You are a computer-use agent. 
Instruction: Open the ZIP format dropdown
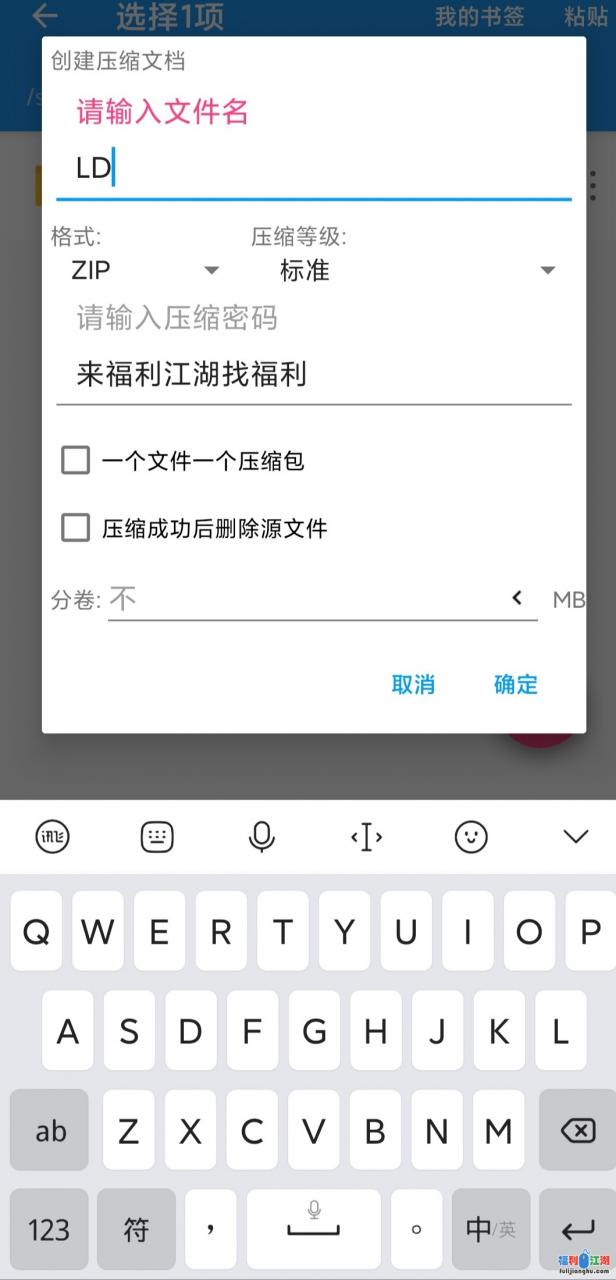coord(143,270)
